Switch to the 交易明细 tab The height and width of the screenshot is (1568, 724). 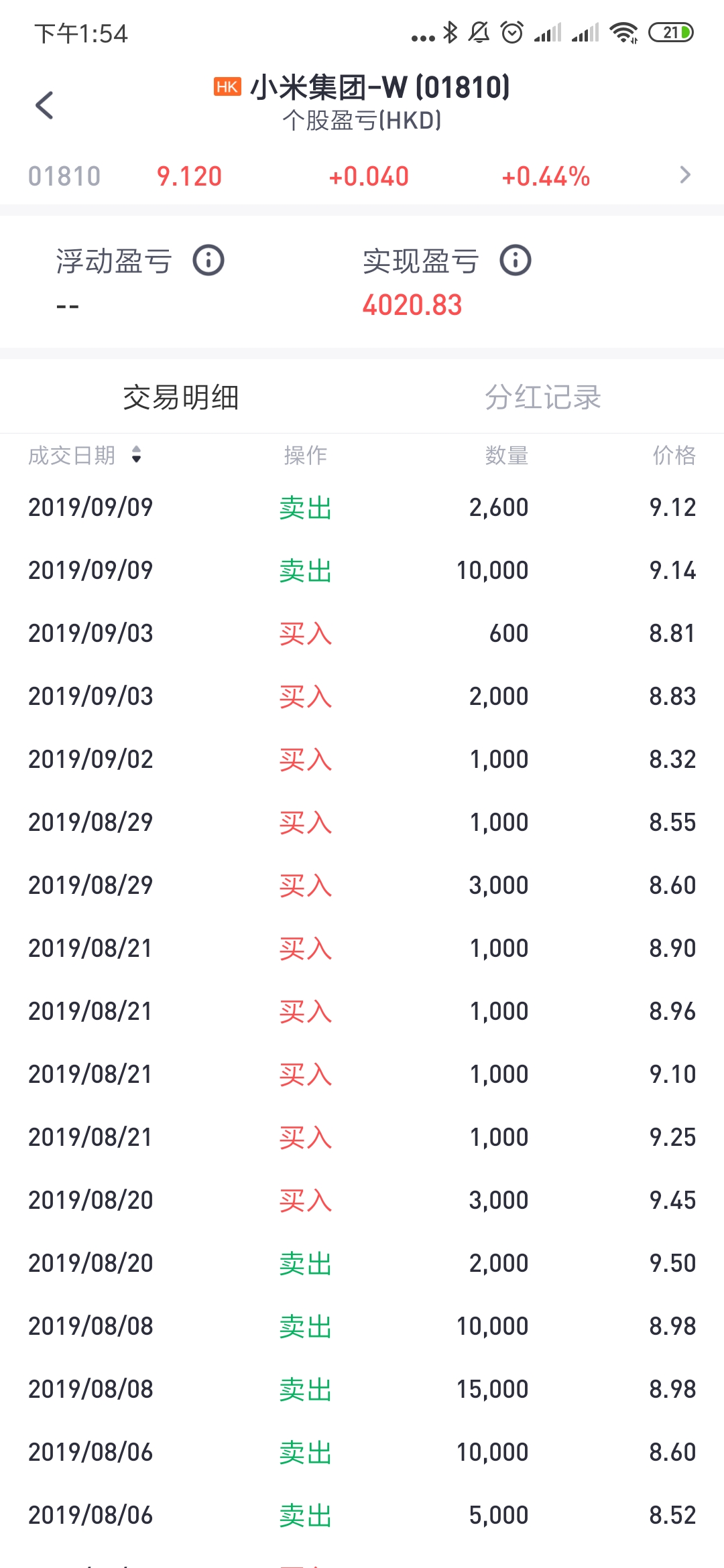pyautogui.click(x=181, y=397)
